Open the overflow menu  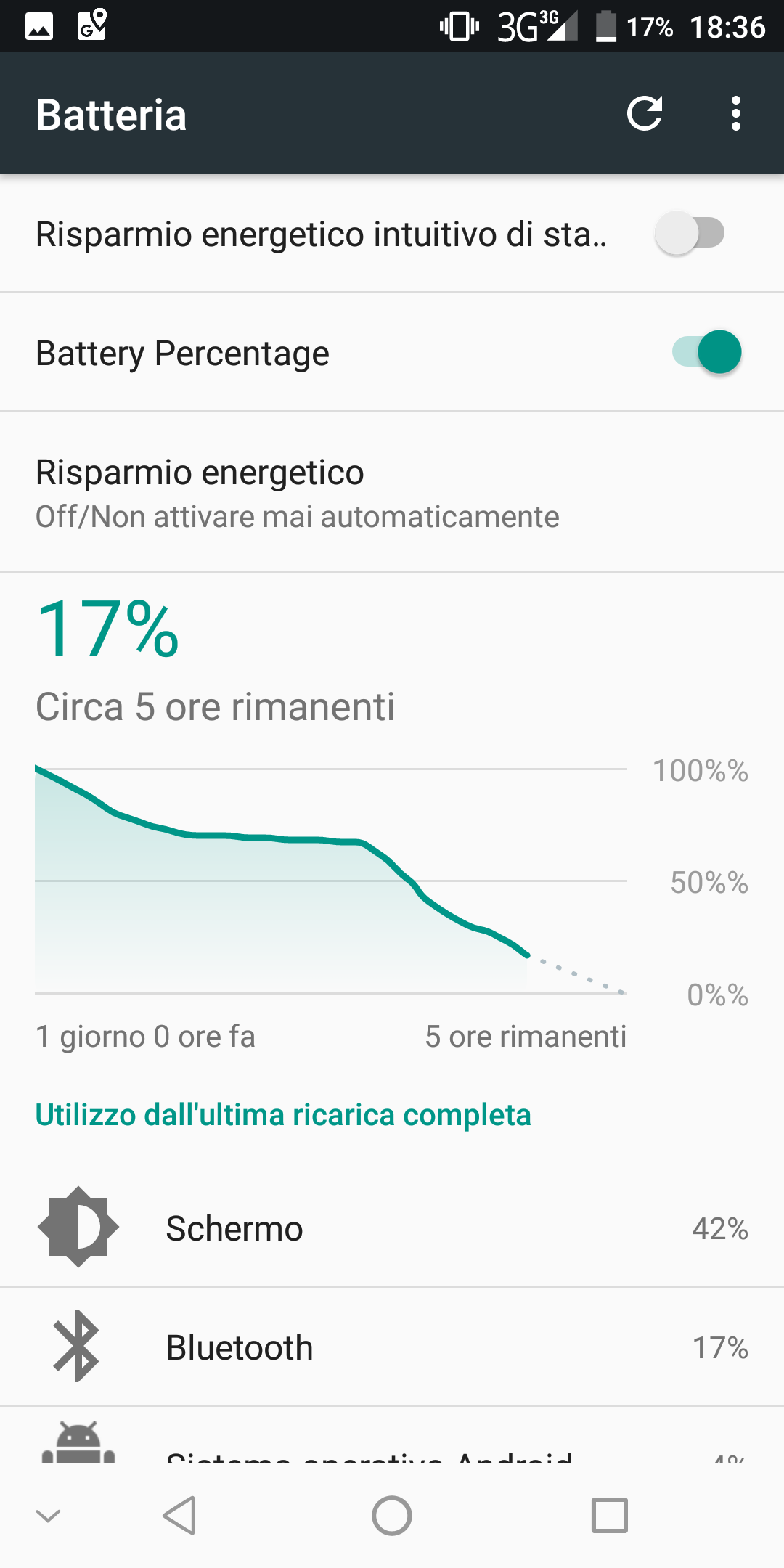(736, 114)
